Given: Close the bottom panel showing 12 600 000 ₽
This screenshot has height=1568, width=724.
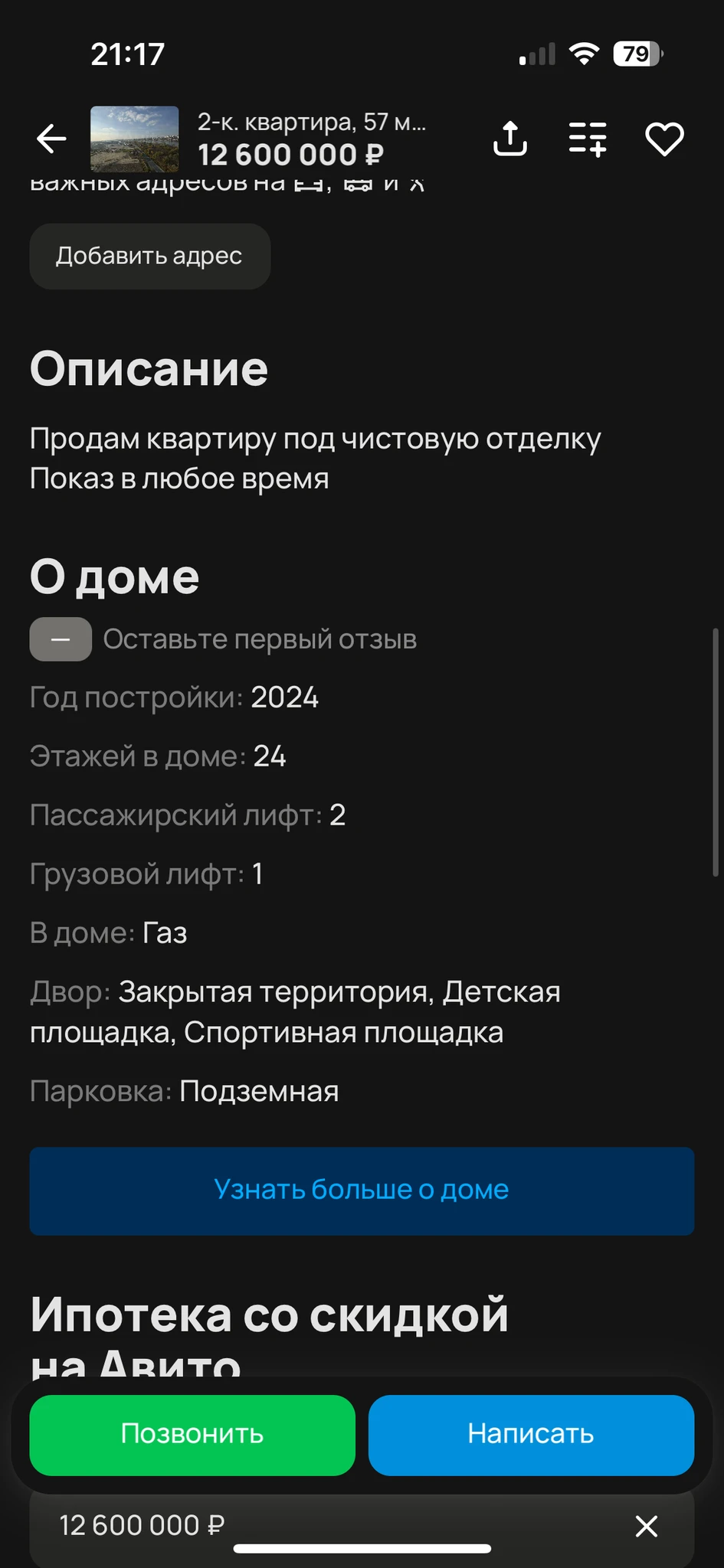Looking at the screenshot, I should [x=646, y=1526].
